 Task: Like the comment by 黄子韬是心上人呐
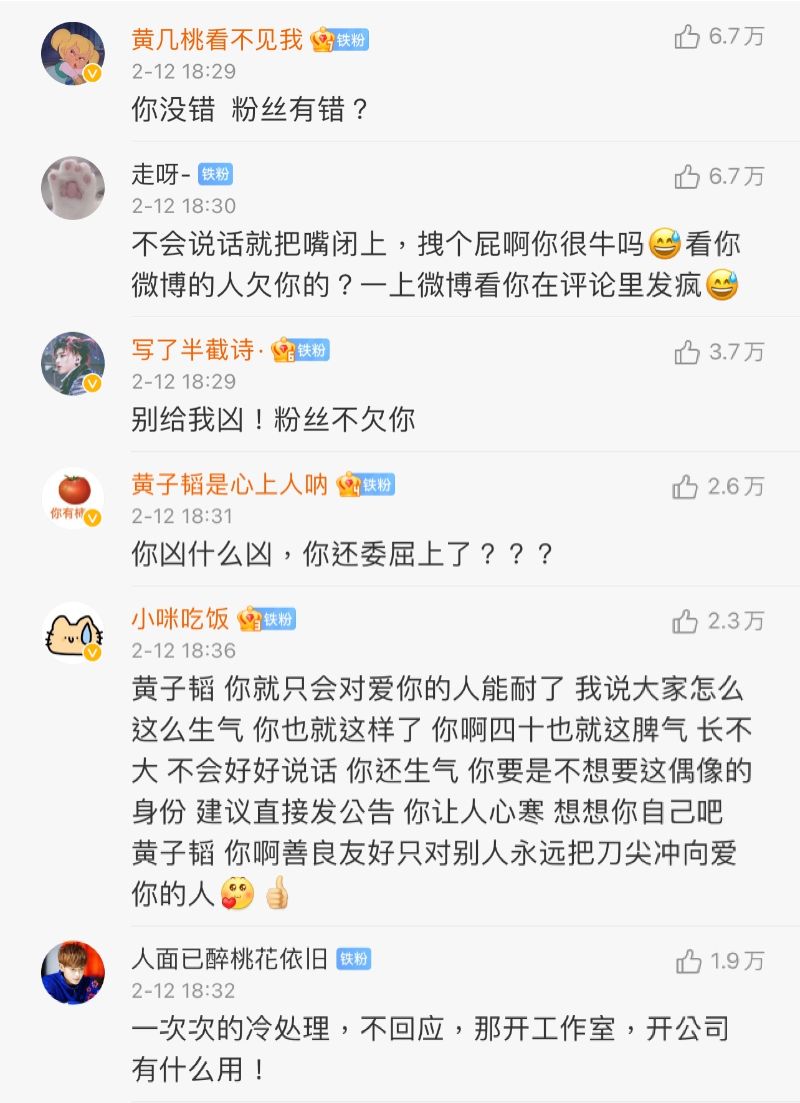pos(687,487)
